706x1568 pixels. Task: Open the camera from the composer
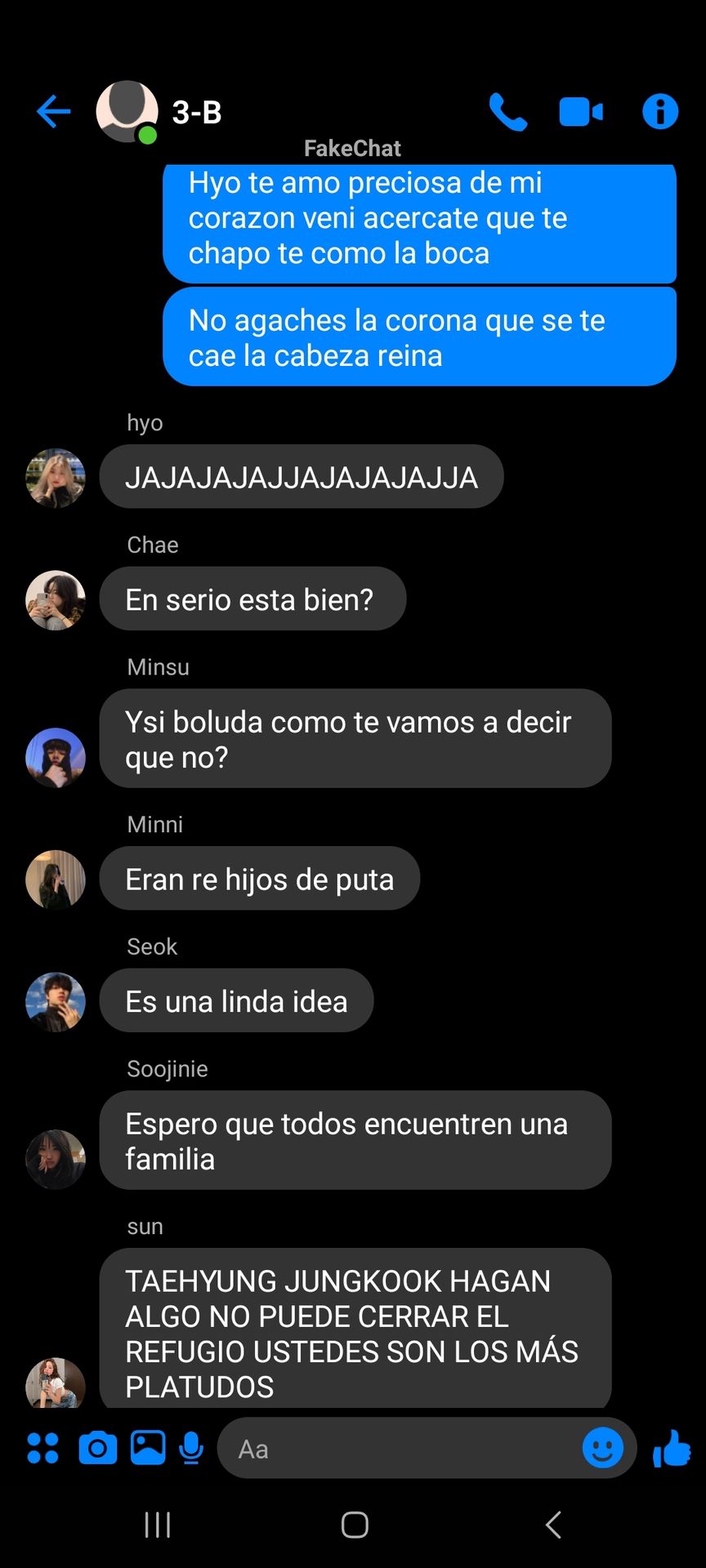(97, 1448)
